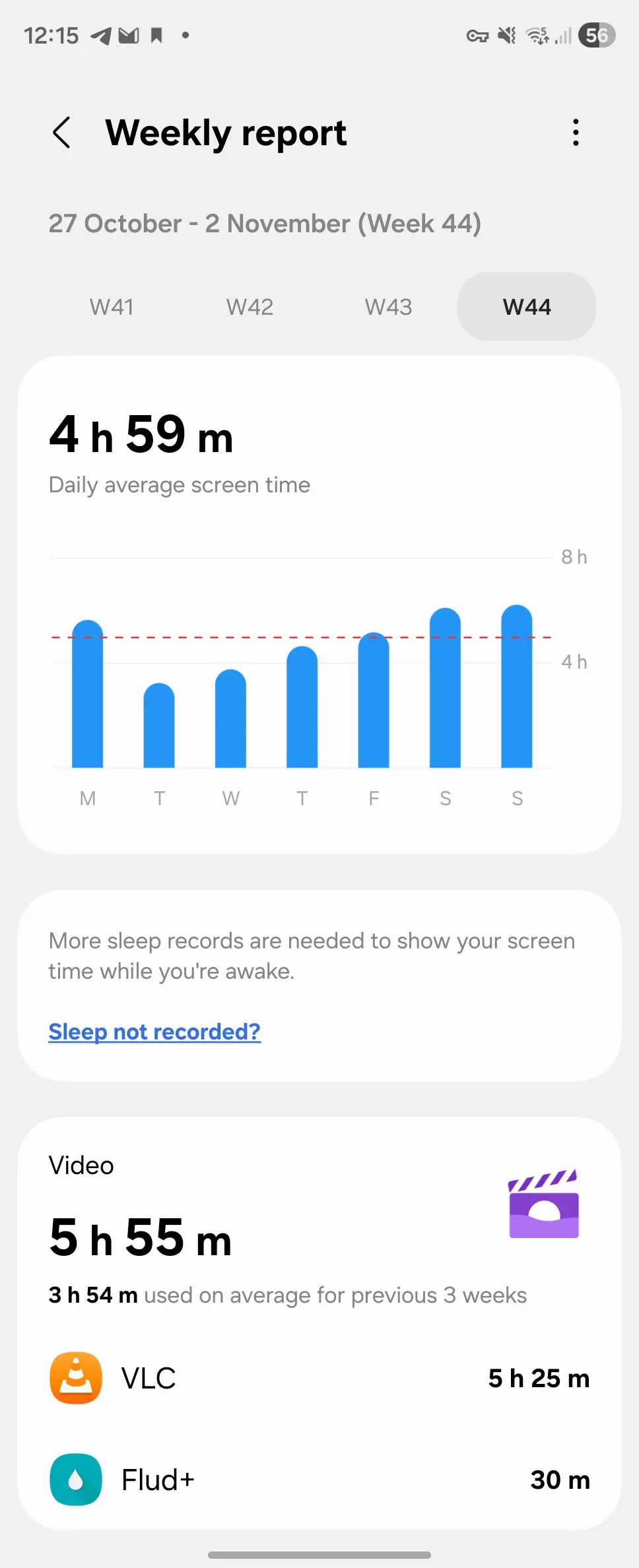This screenshot has width=639, height=1568.
Task: Select the W43 week tab
Action: pos(388,307)
